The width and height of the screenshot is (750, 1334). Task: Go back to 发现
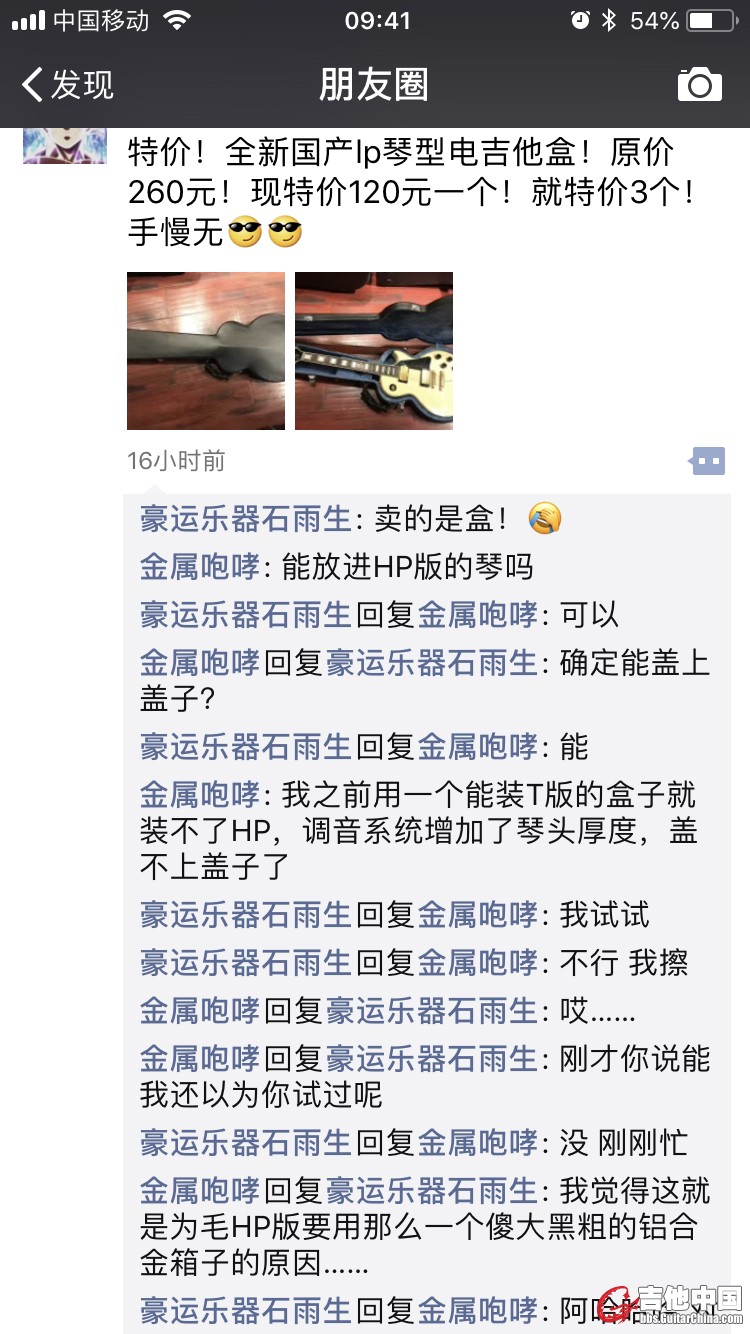click(68, 85)
